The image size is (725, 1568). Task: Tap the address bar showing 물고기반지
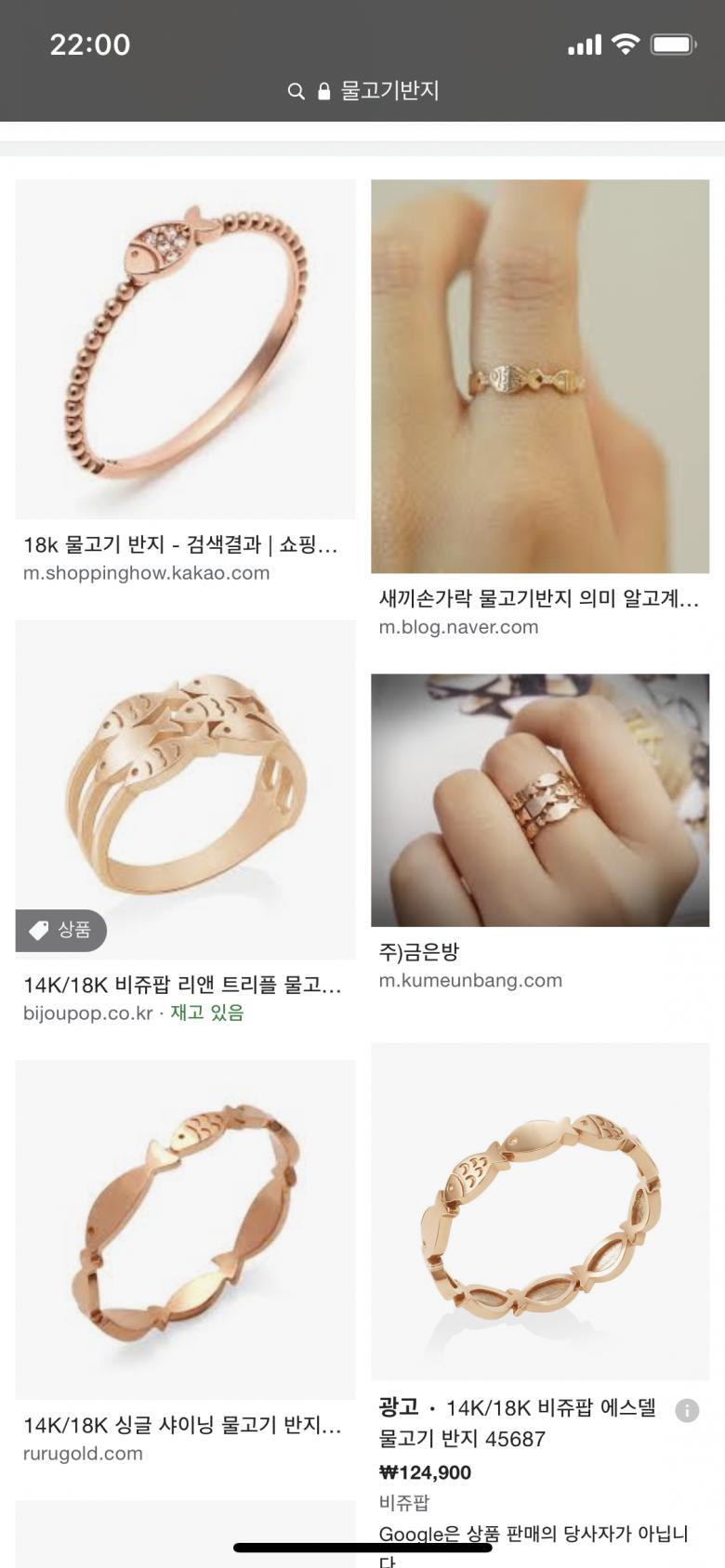(x=362, y=91)
